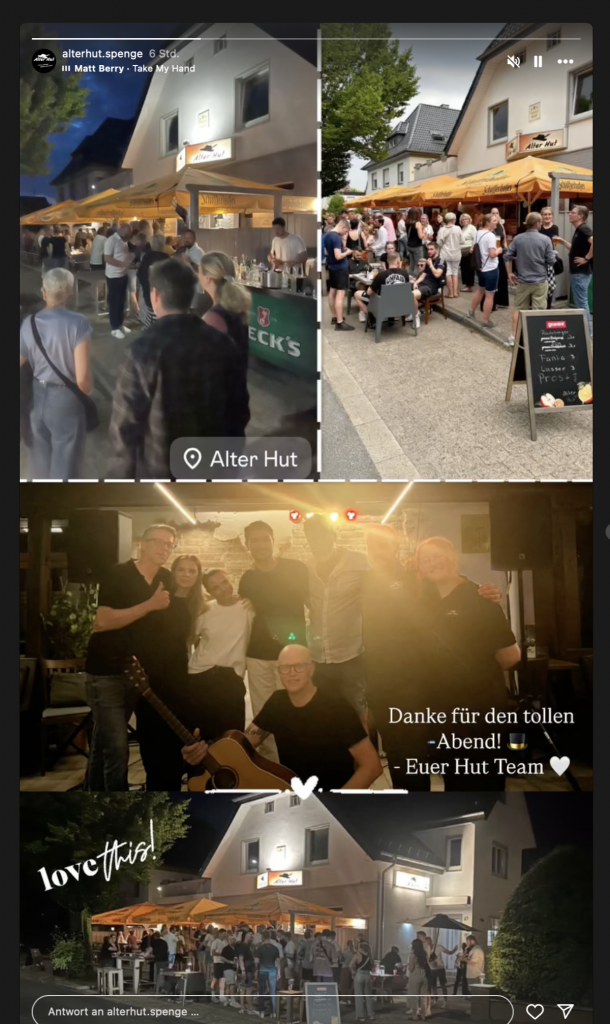Unmute the story sound
The height and width of the screenshot is (1024, 610).
pos(513,61)
